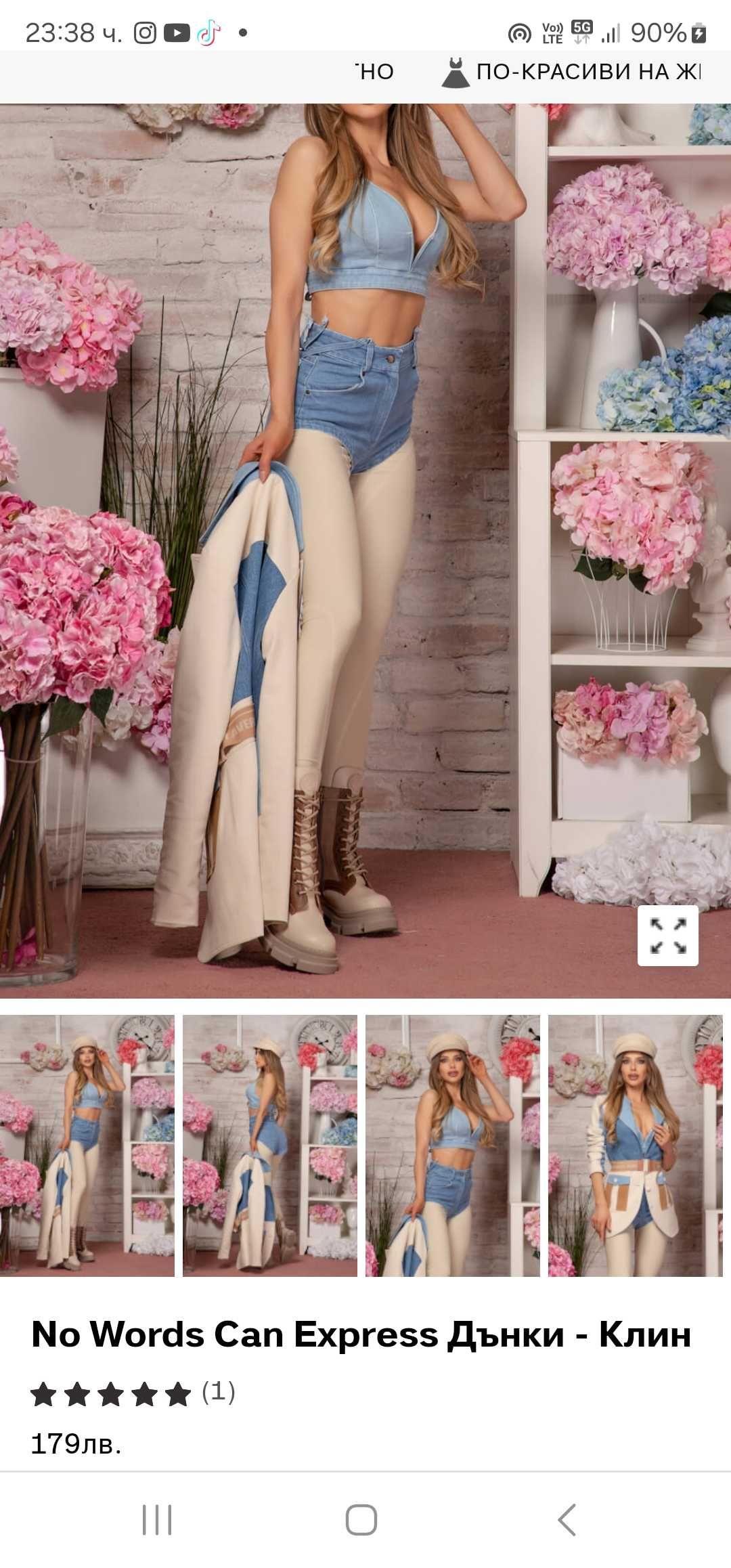Select the second thumbnail showing the side view
The width and height of the screenshot is (731, 1568).
click(270, 1145)
